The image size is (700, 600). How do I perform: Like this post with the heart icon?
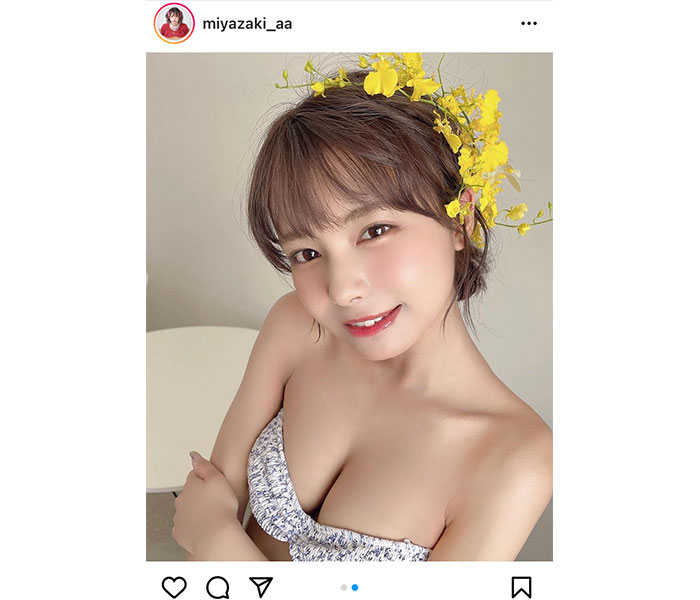click(173, 586)
